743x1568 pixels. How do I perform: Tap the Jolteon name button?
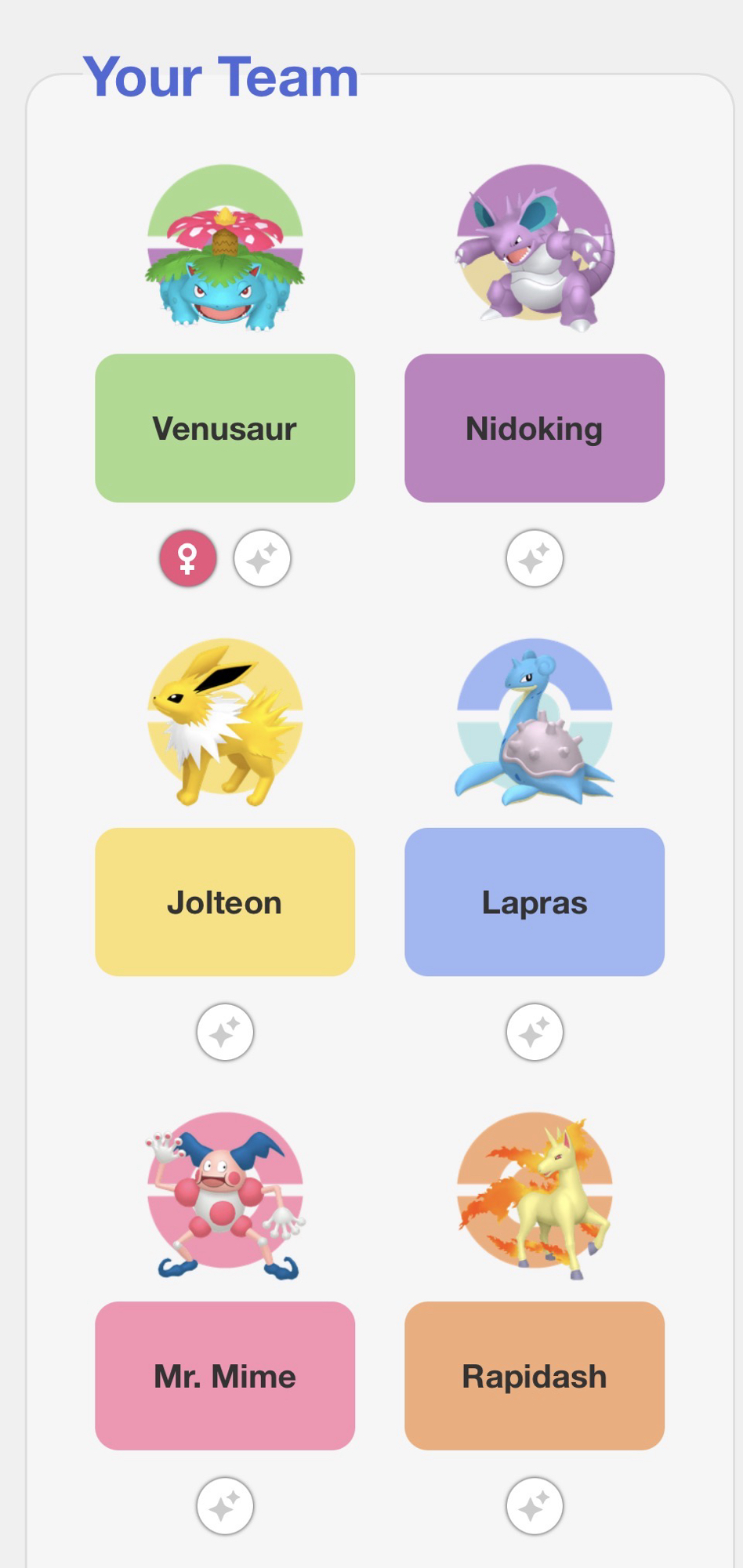(x=225, y=902)
